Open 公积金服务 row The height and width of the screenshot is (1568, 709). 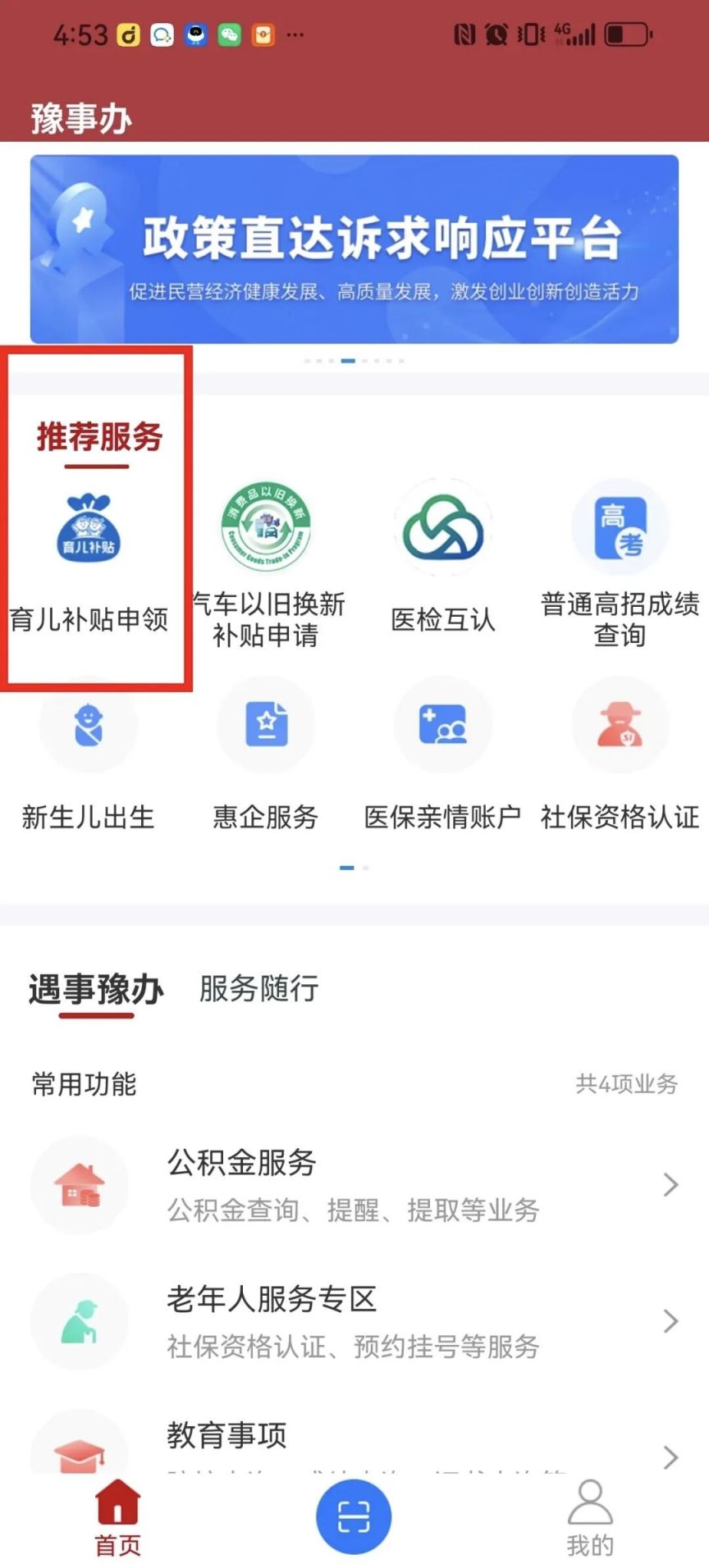coord(354,1184)
